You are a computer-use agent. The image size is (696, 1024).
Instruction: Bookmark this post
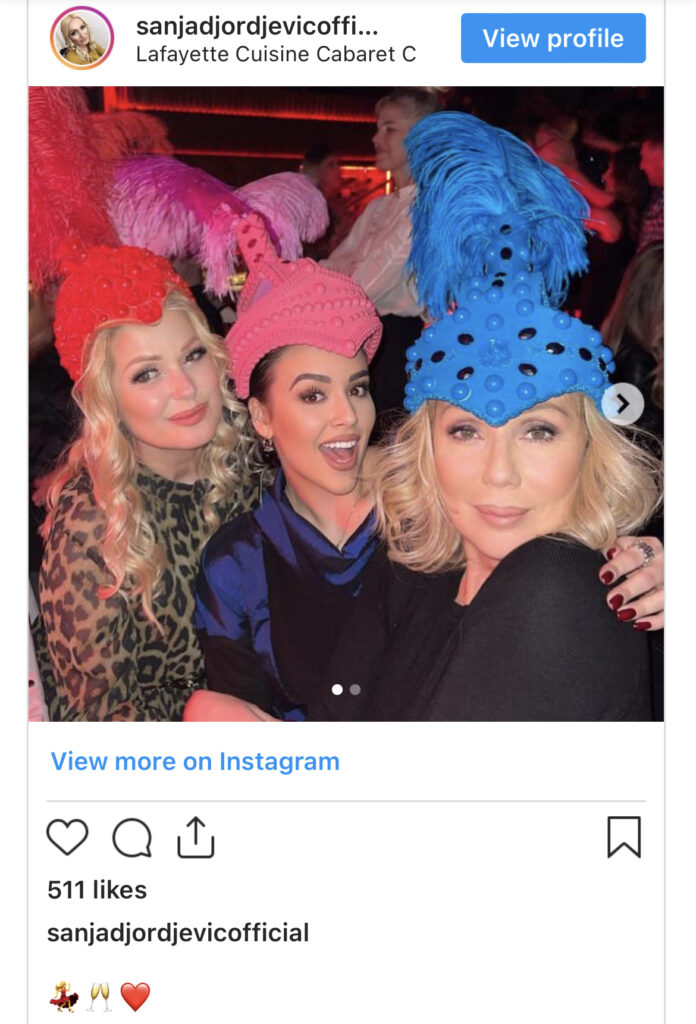[x=623, y=837]
